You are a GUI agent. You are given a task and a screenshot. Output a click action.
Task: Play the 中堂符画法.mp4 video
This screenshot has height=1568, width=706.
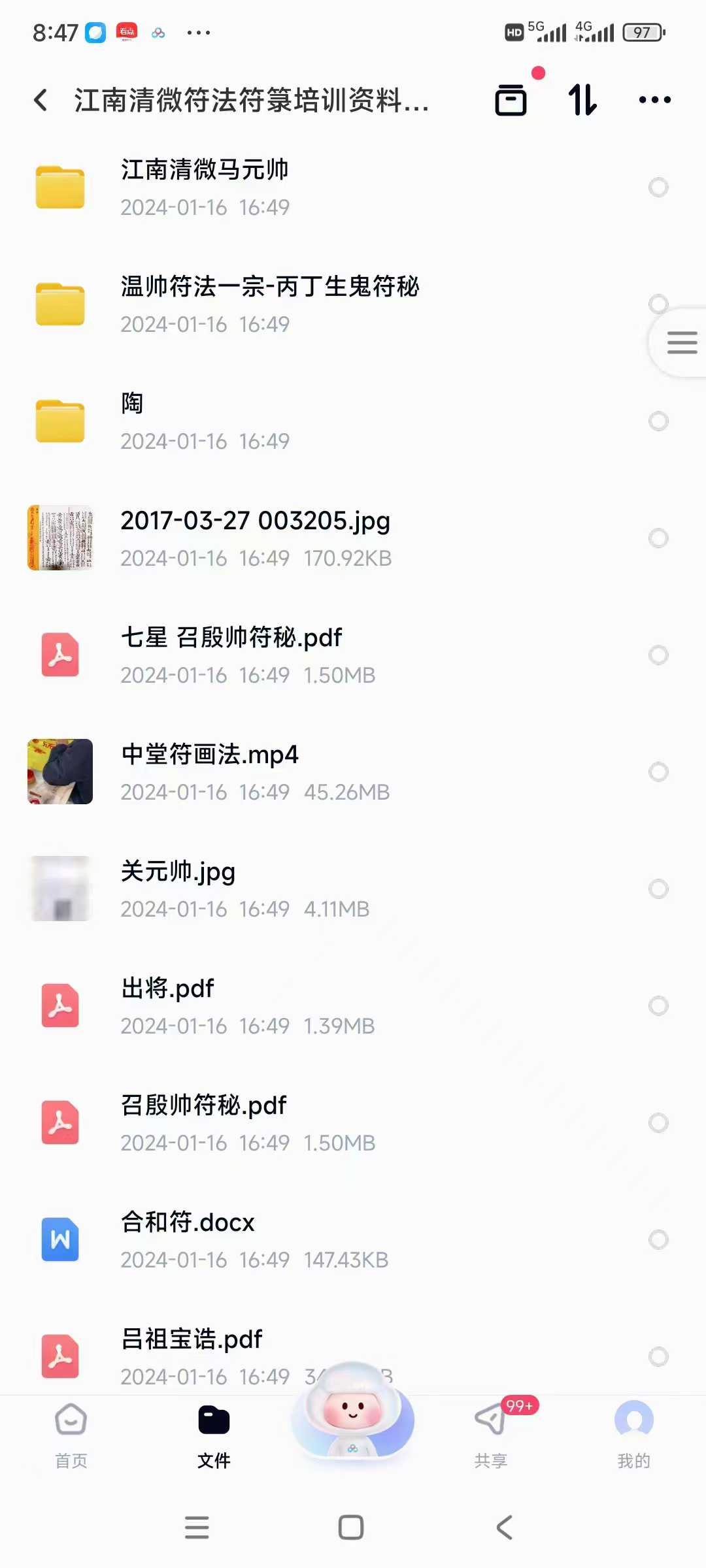(209, 772)
